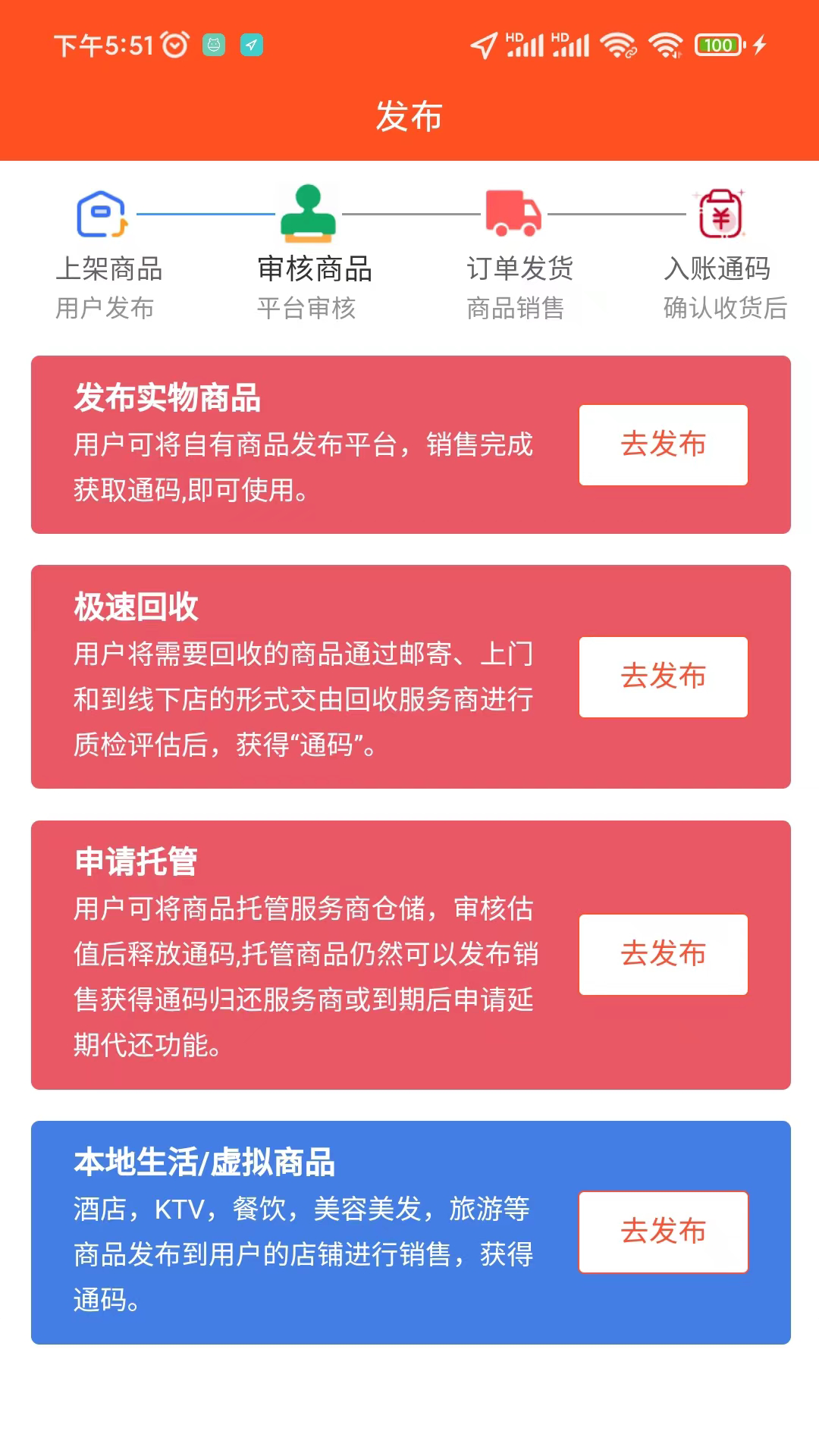Tap the 去发布 button for 发布实物商品
Screen dimensions: 819x1456
coord(662,445)
